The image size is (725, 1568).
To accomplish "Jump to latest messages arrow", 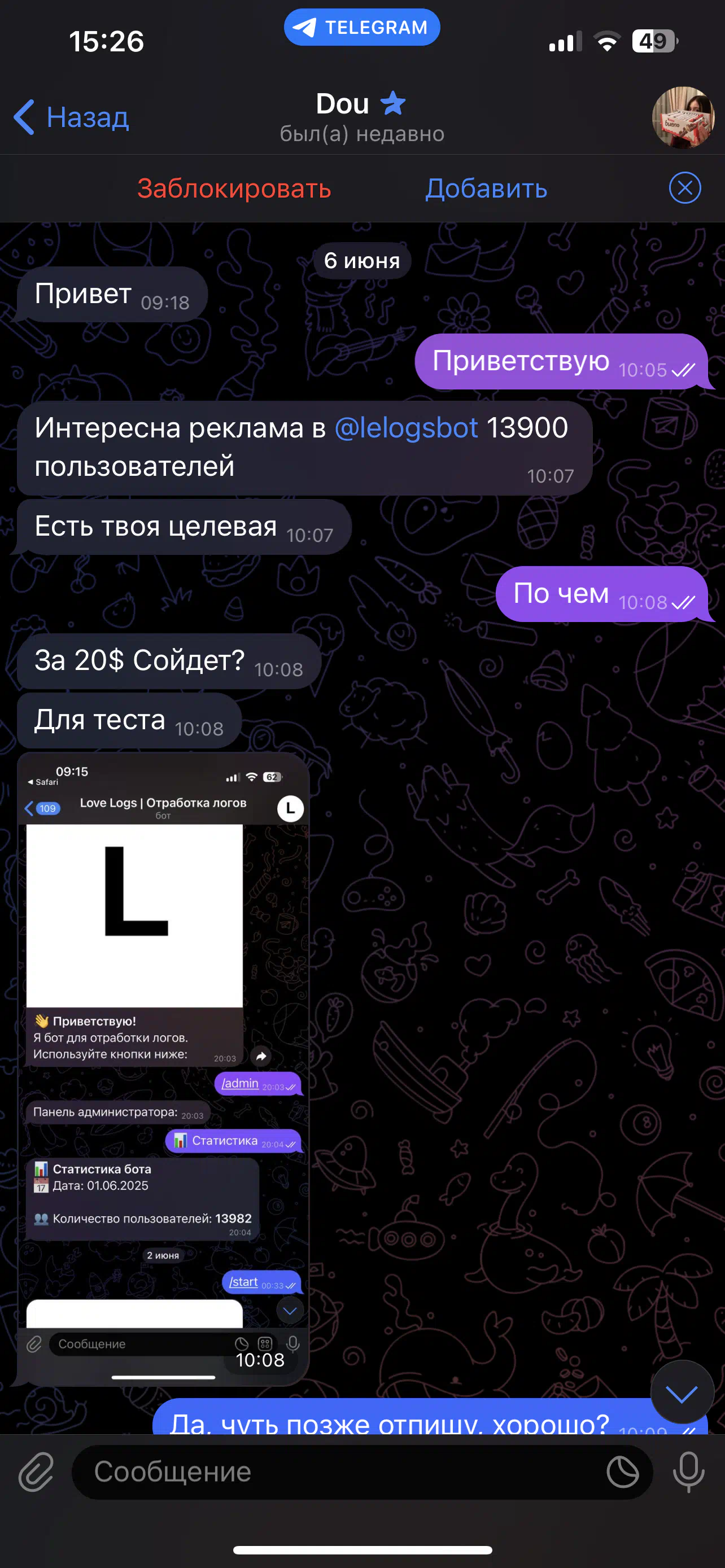I will tap(681, 1392).
